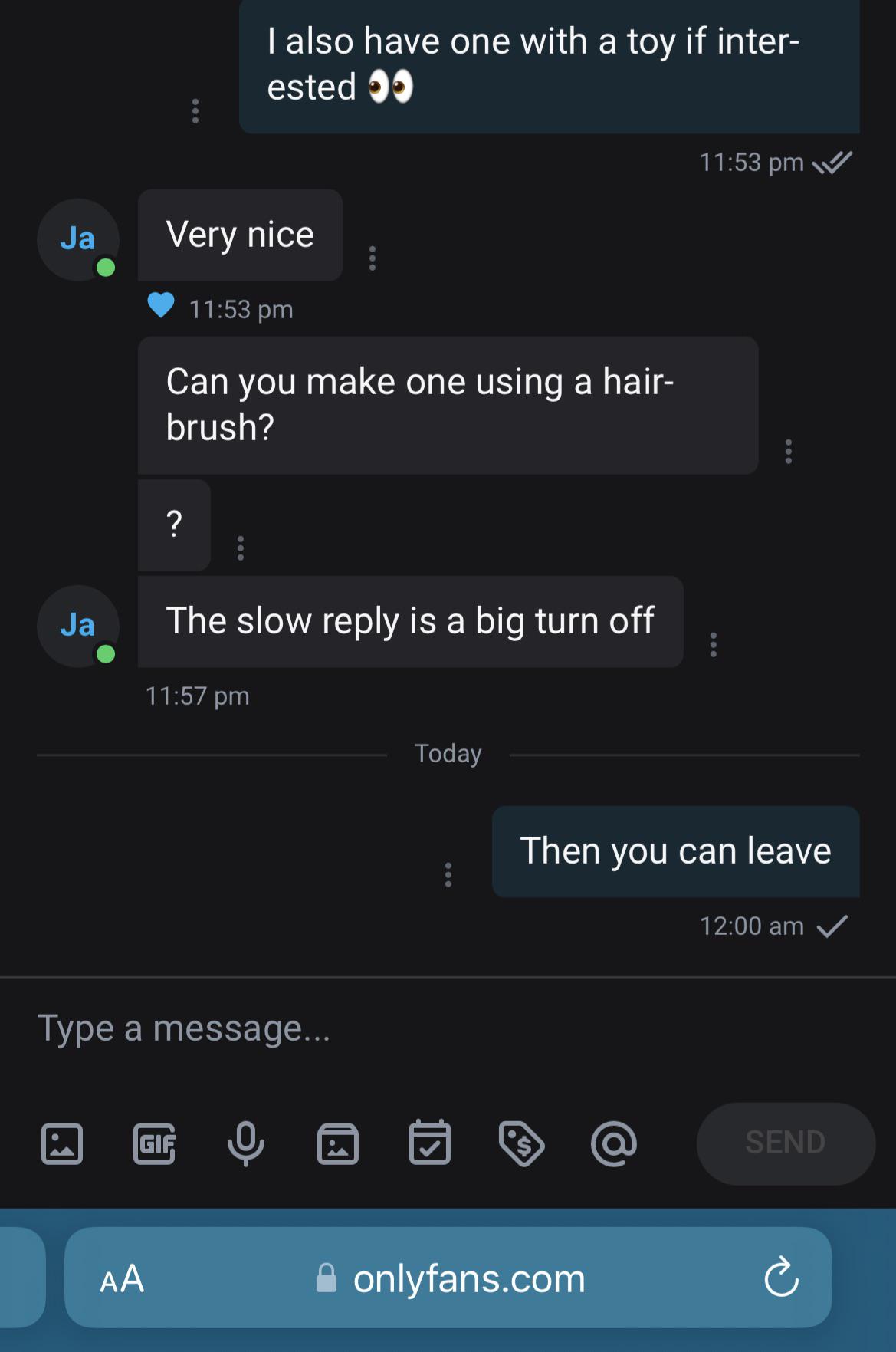
Task: Set a message price with the tag icon
Action: click(521, 1143)
